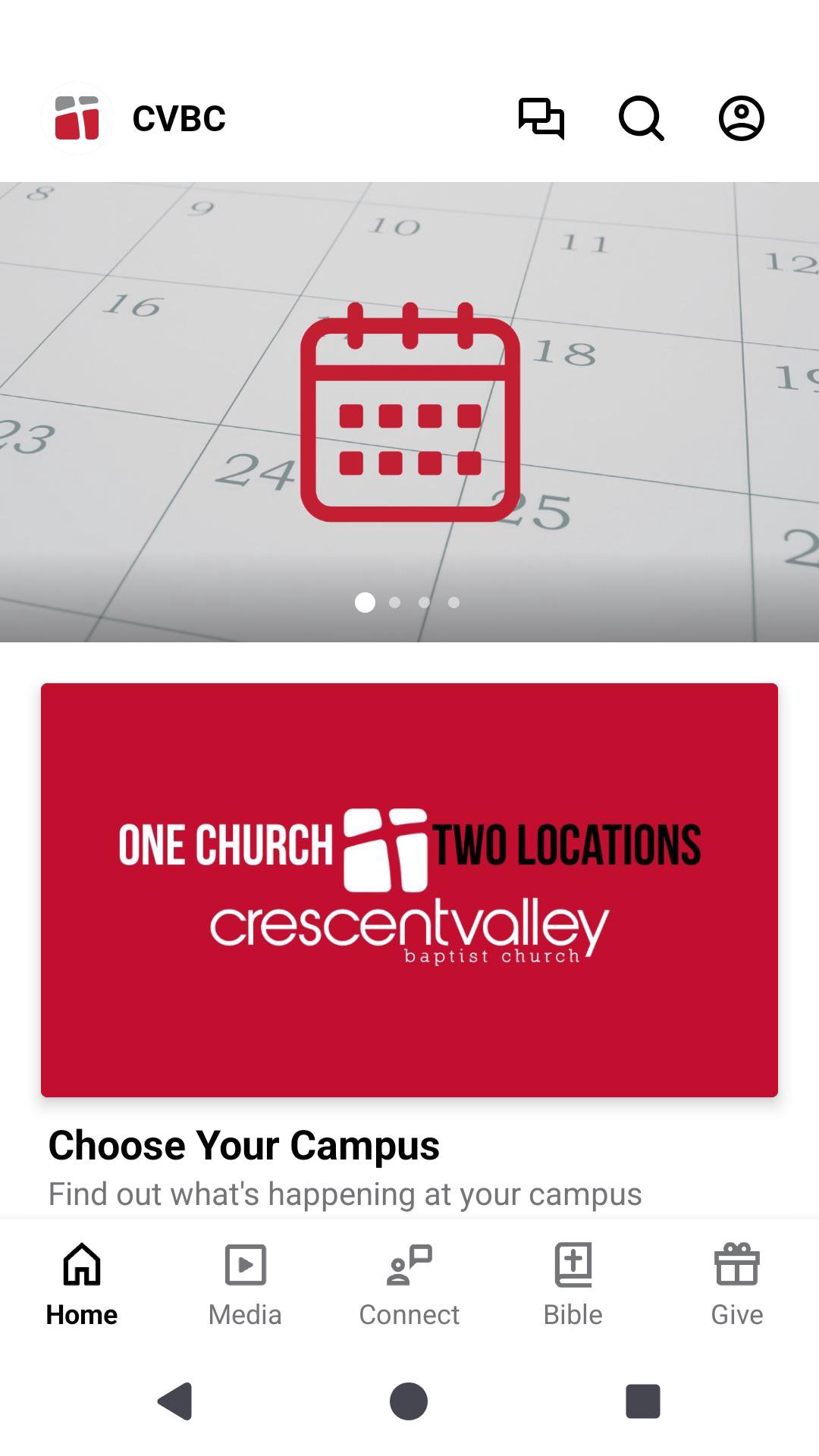Image resolution: width=819 pixels, height=1456 pixels.
Task: Open the recent apps overview
Action: (x=642, y=1401)
